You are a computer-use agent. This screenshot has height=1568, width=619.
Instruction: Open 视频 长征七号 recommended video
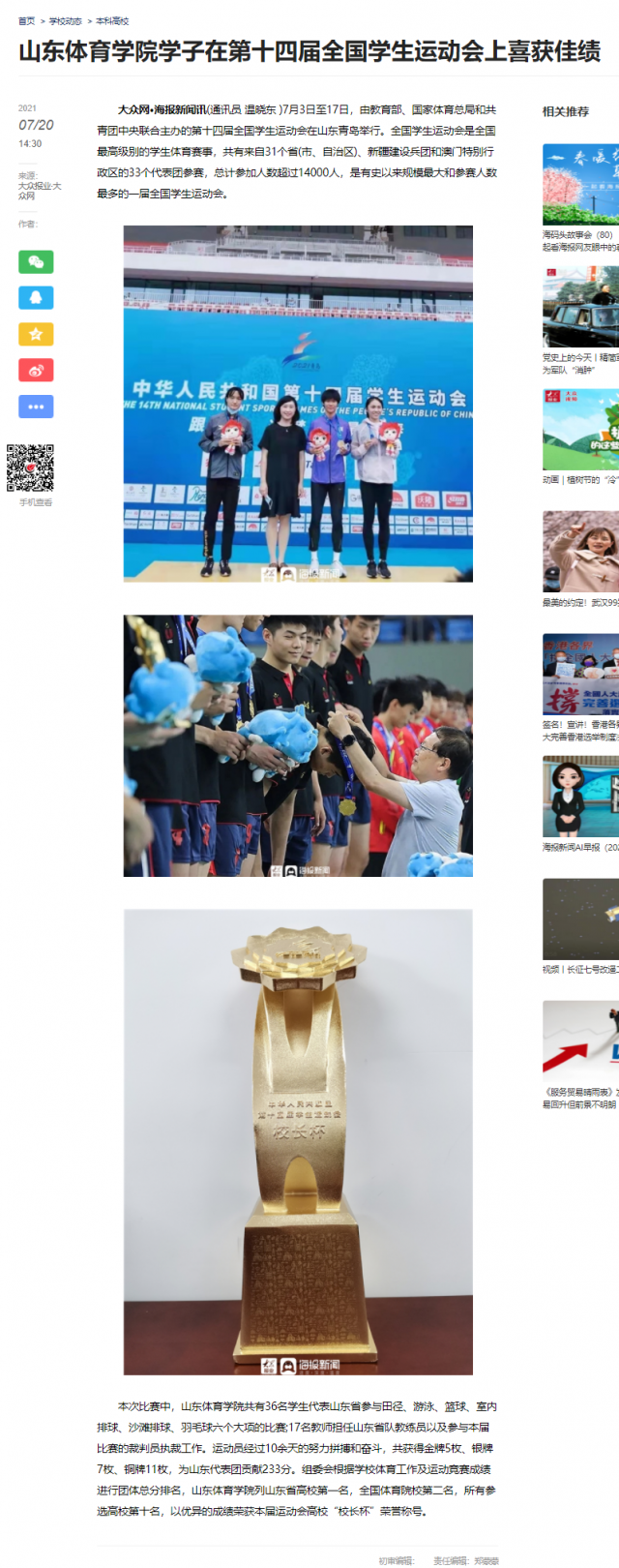coord(580,969)
